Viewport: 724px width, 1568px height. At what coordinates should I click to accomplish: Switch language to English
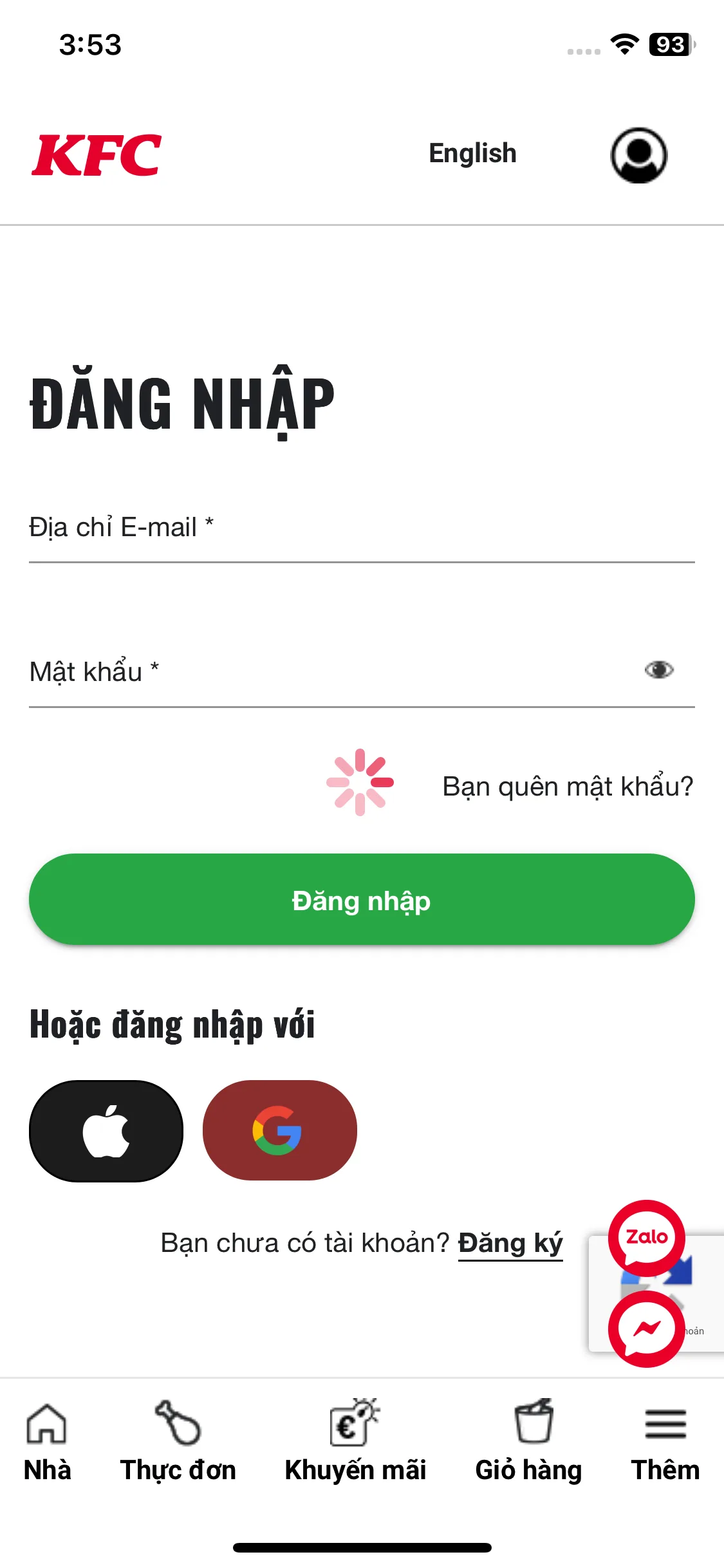point(472,154)
